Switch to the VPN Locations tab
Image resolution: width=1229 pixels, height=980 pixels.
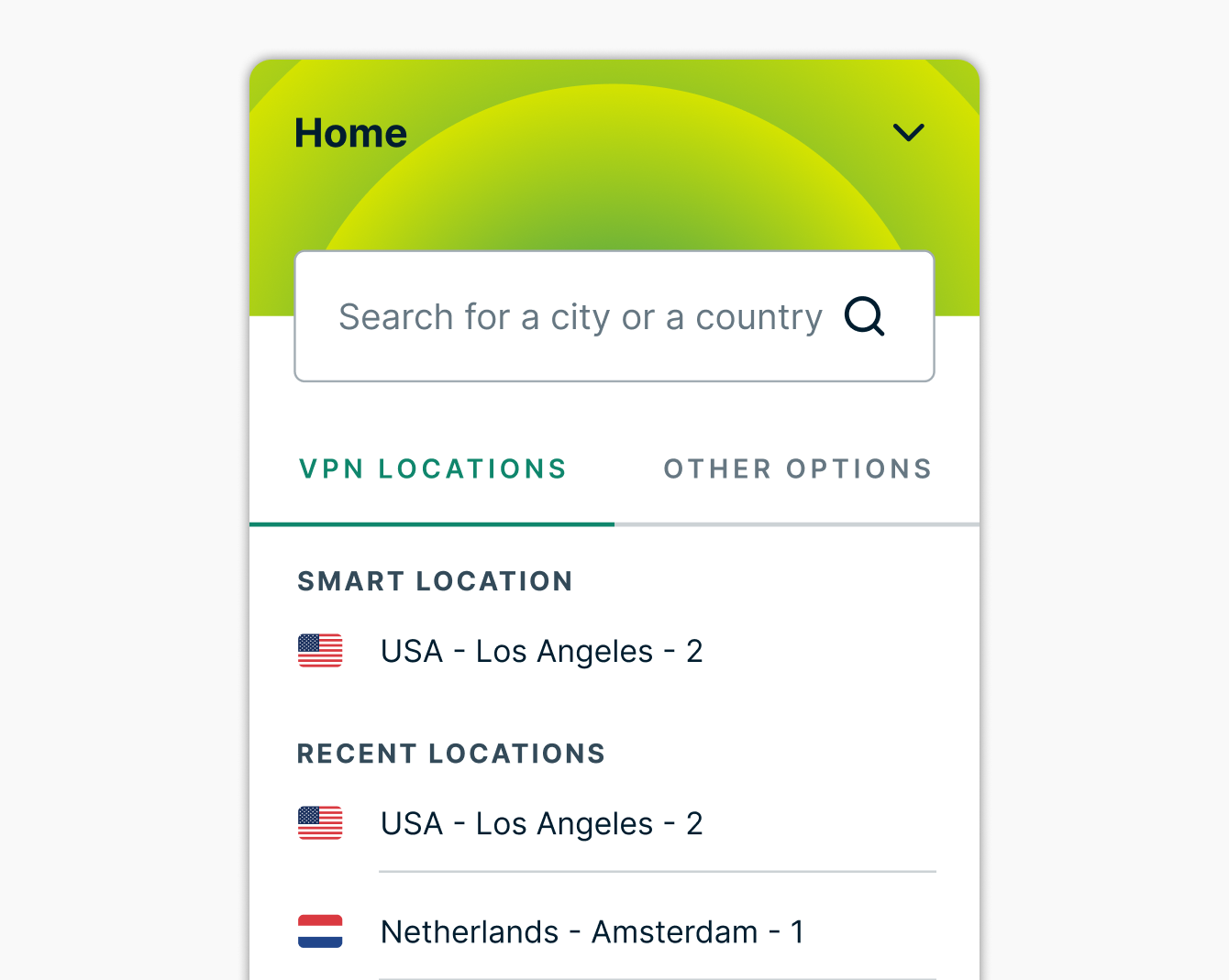432,469
